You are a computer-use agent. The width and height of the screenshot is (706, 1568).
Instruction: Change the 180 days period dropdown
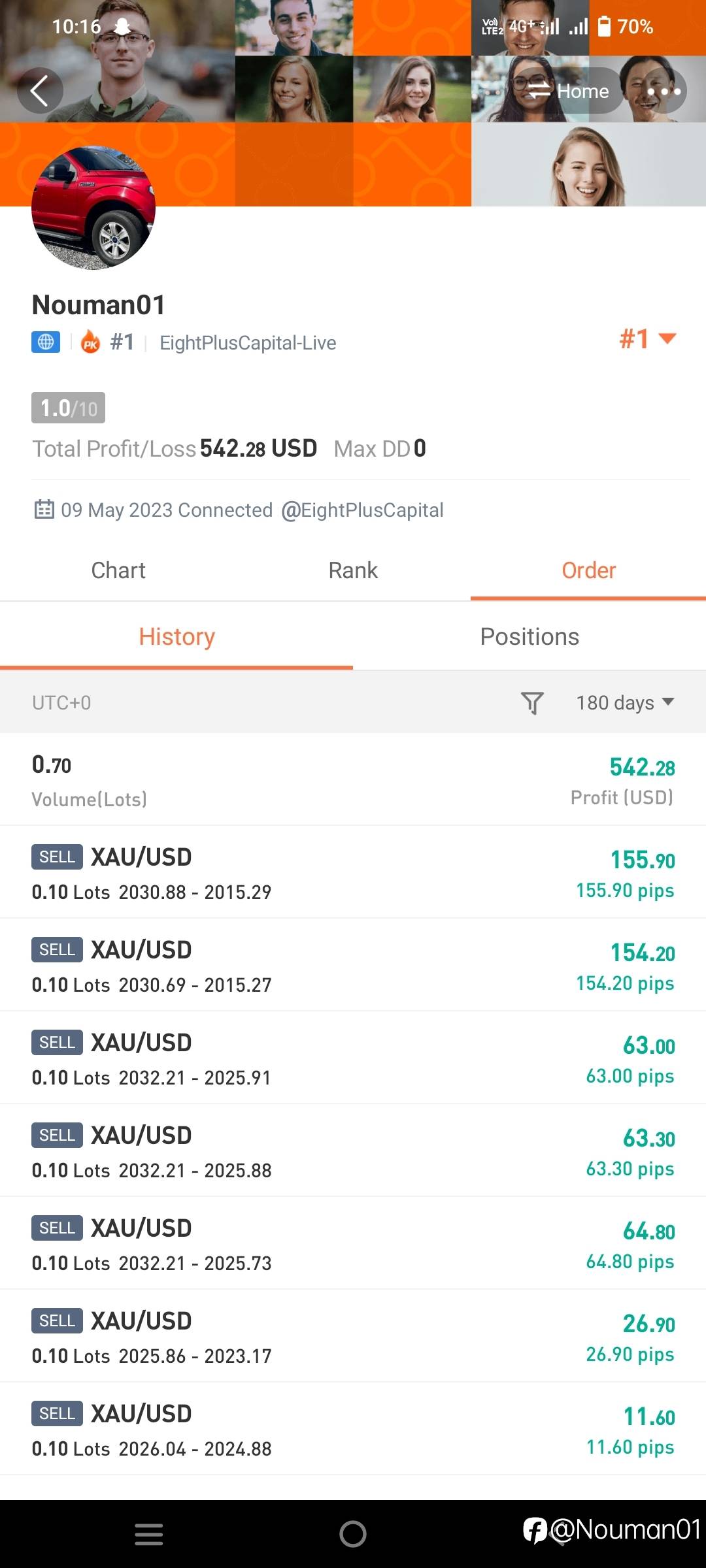coord(625,703)
